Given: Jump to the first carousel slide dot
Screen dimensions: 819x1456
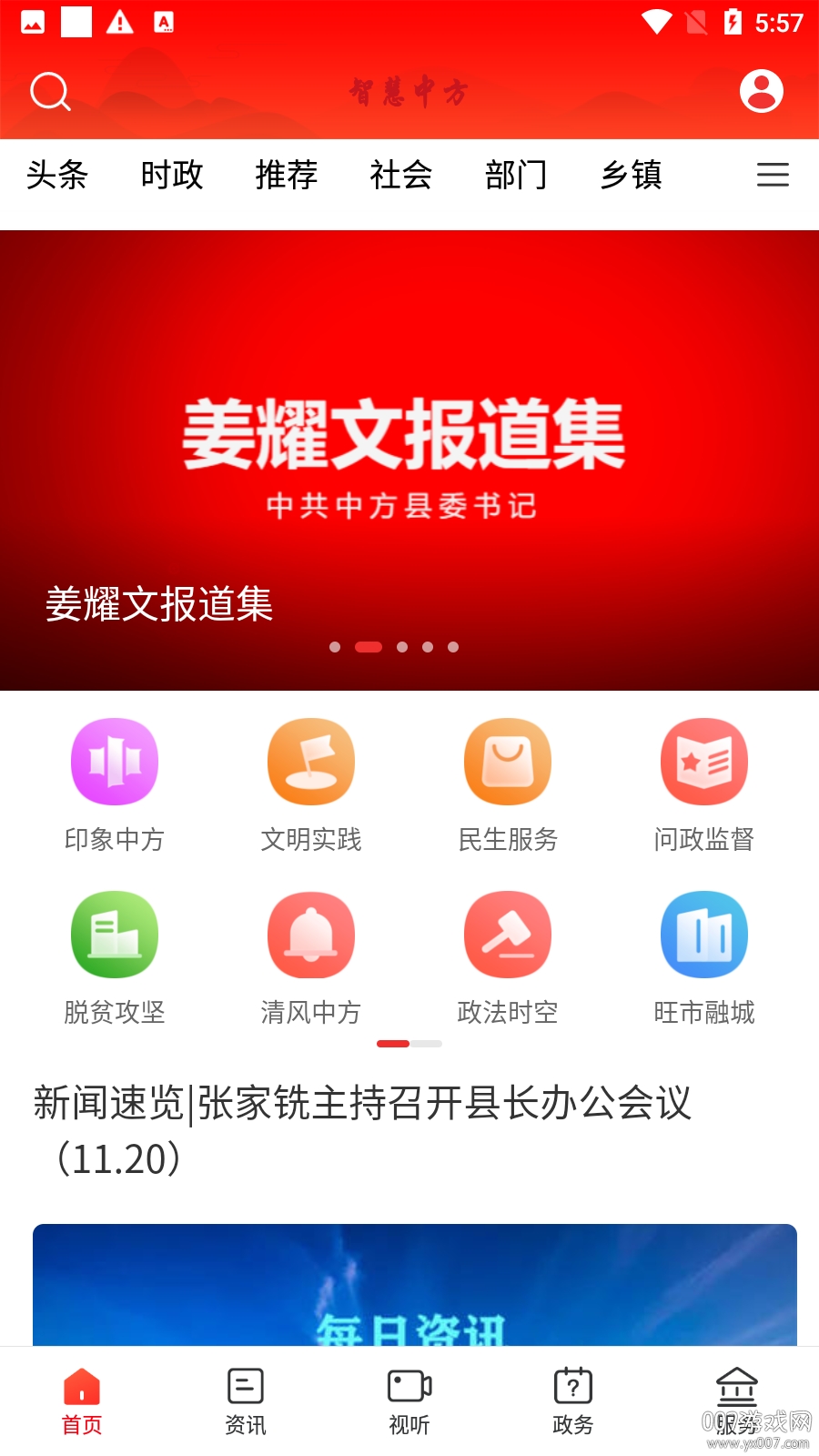Looking at the screenshot, I should click(337, 647).
